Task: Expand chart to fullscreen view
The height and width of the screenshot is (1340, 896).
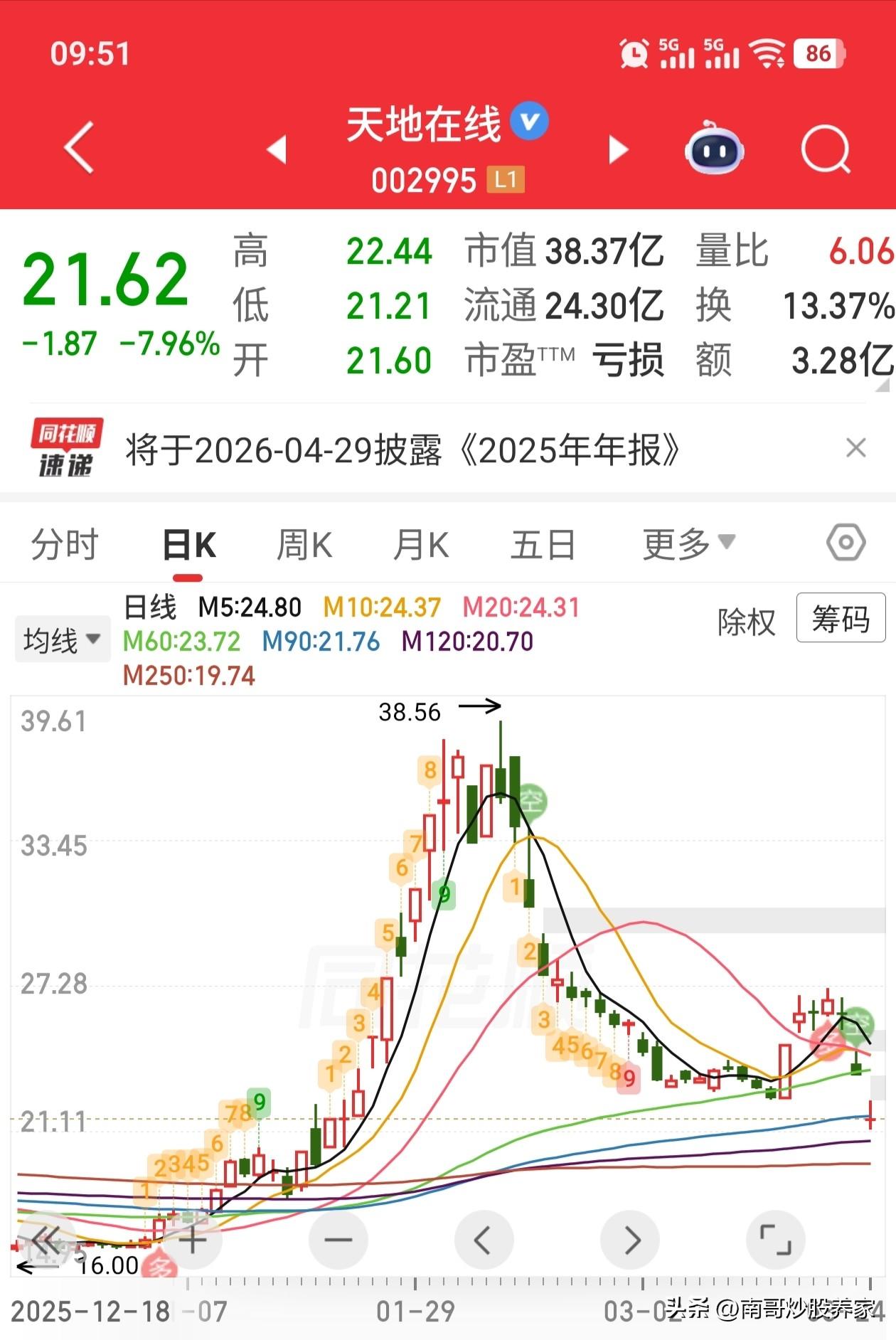Action: (x=774, y=1239)
